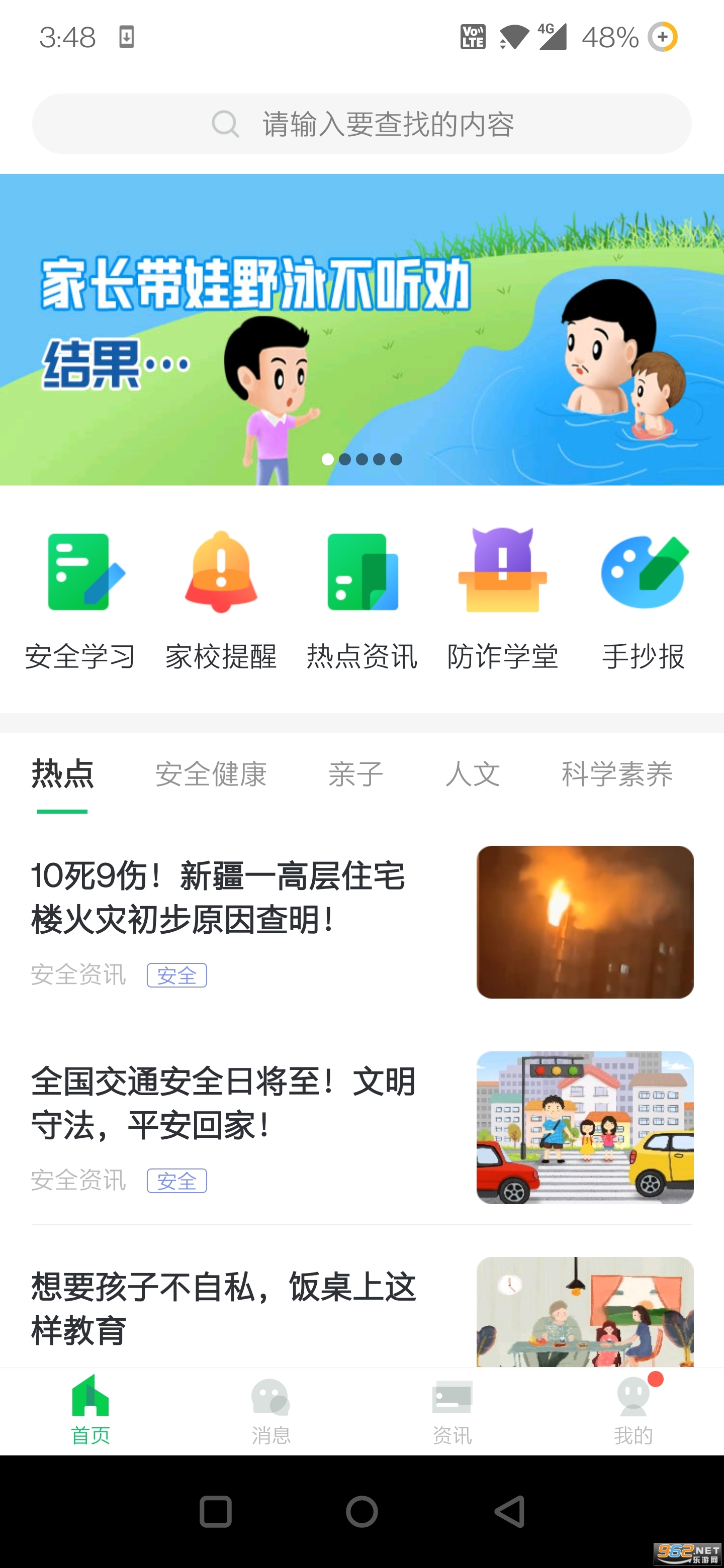Switch to the 亲子 tab
Image resolution: width=724 pixels, height=1568 pixels.
355,775
